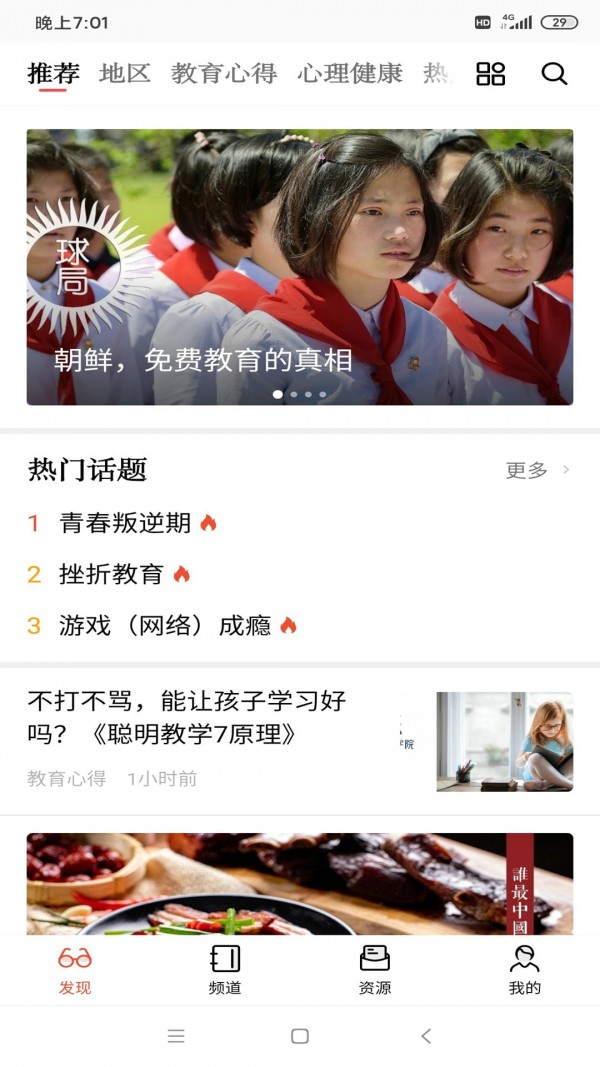
Task: Open the 我的 profile tab
Action: [524, 970]
